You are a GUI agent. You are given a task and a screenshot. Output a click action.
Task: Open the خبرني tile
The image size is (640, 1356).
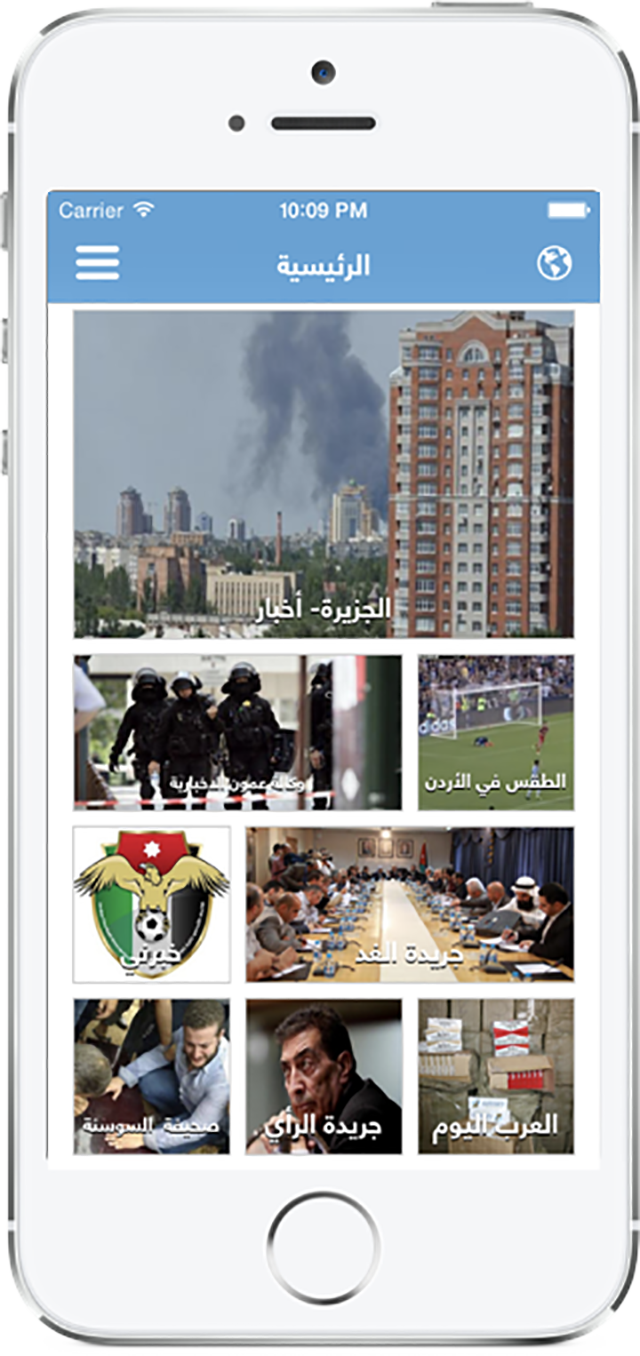[x=152, y=904]
